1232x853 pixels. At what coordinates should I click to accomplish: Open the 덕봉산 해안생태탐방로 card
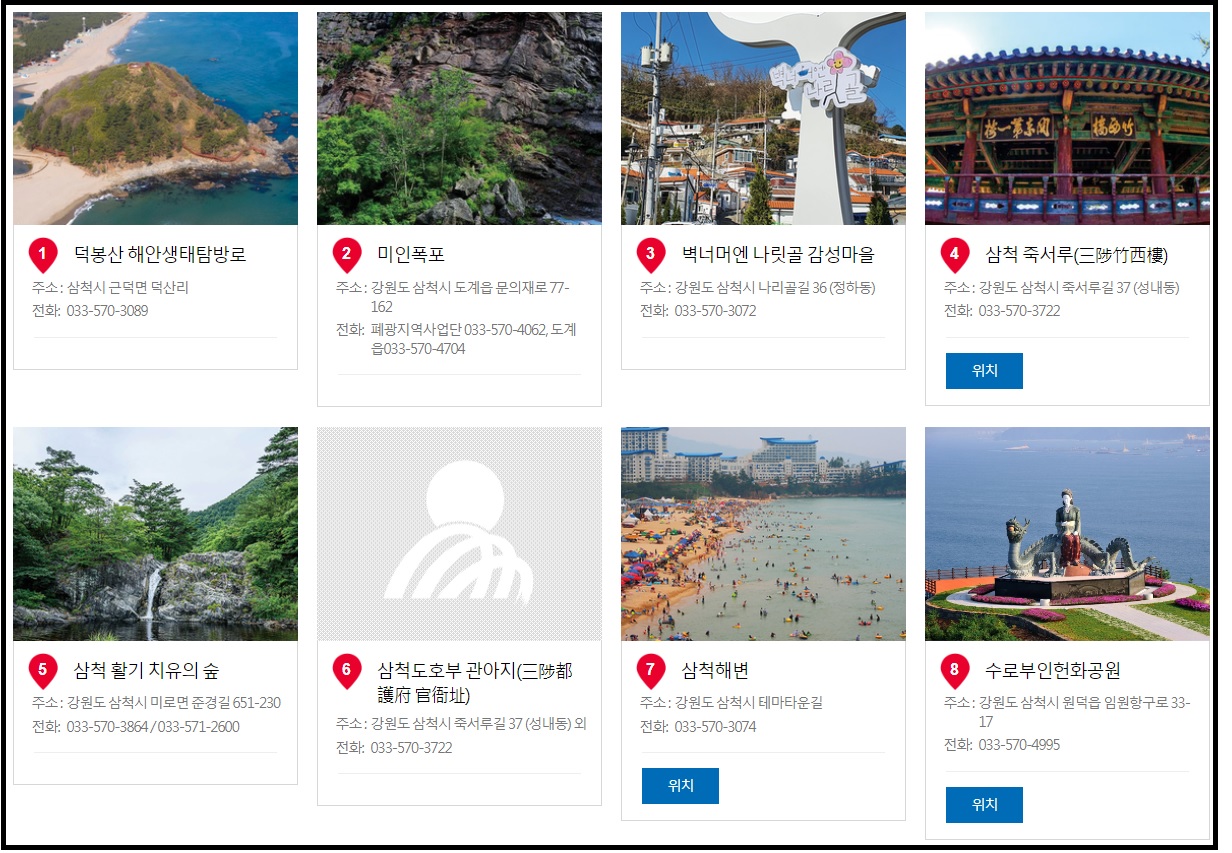point(160,254)
